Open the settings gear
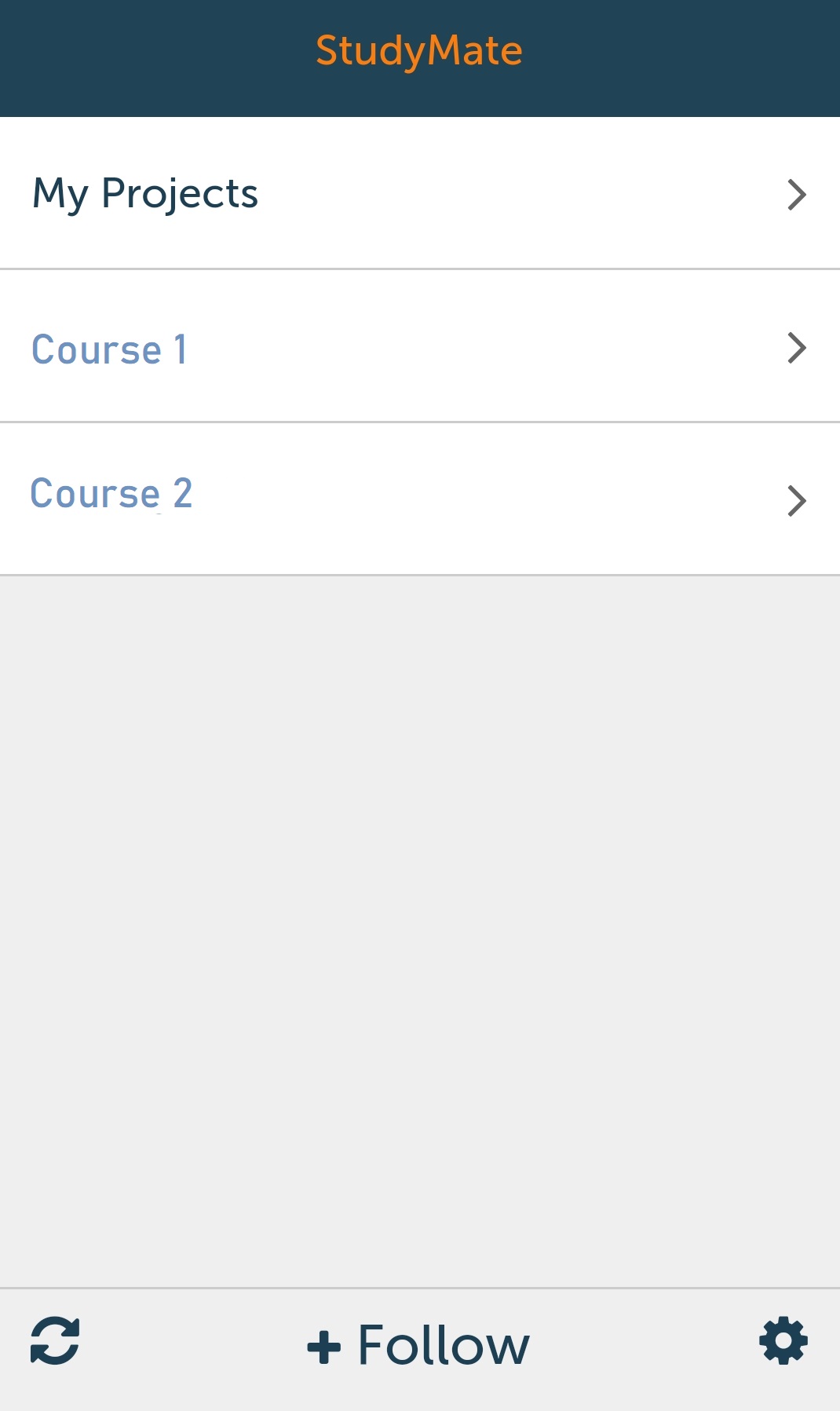 (783, 1341)
